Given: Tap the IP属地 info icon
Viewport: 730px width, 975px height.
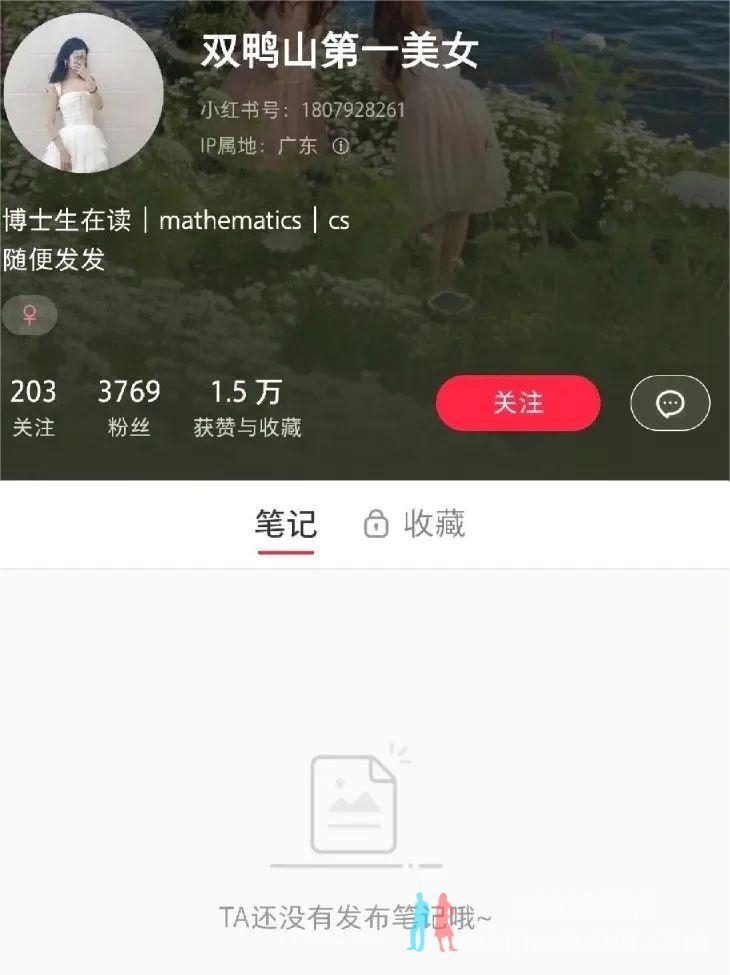Looking at the screenshot, I should (x=341, y=146).
